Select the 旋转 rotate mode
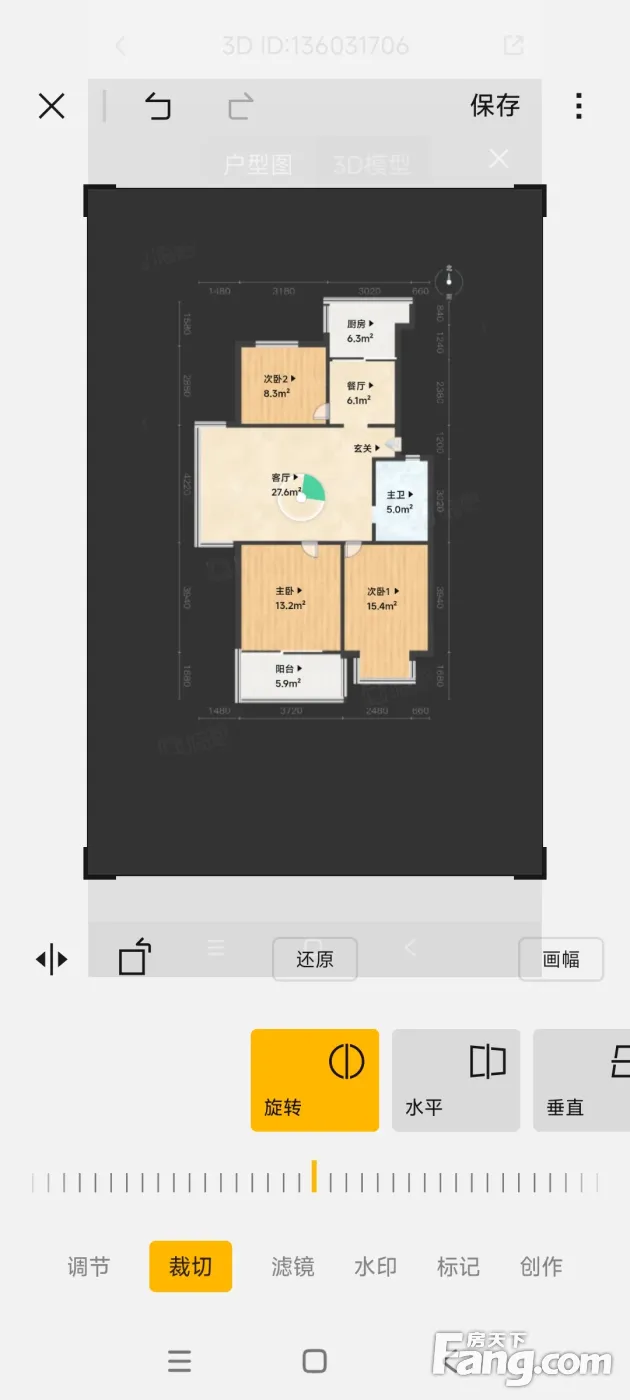The width and height of the screenshot is (630, 1400). (314, 1080)
